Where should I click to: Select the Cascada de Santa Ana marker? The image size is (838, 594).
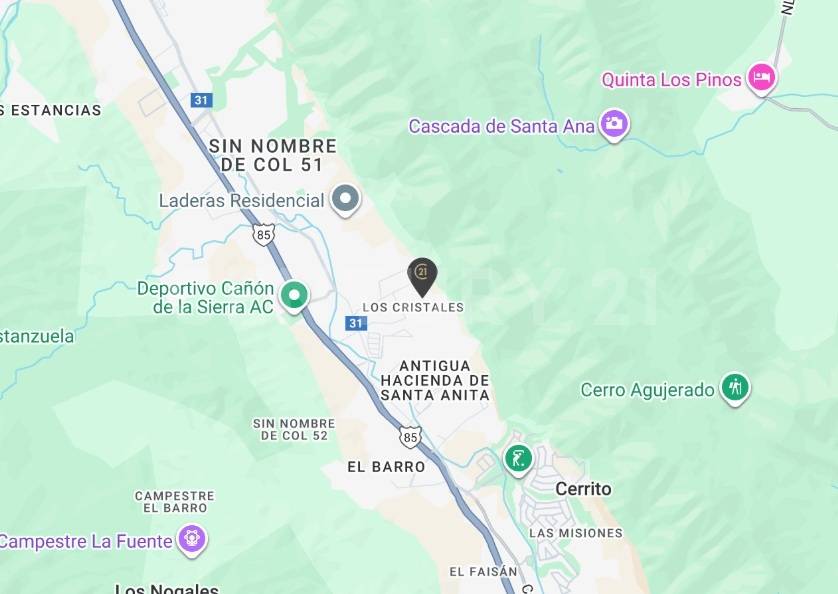point(614,125)
